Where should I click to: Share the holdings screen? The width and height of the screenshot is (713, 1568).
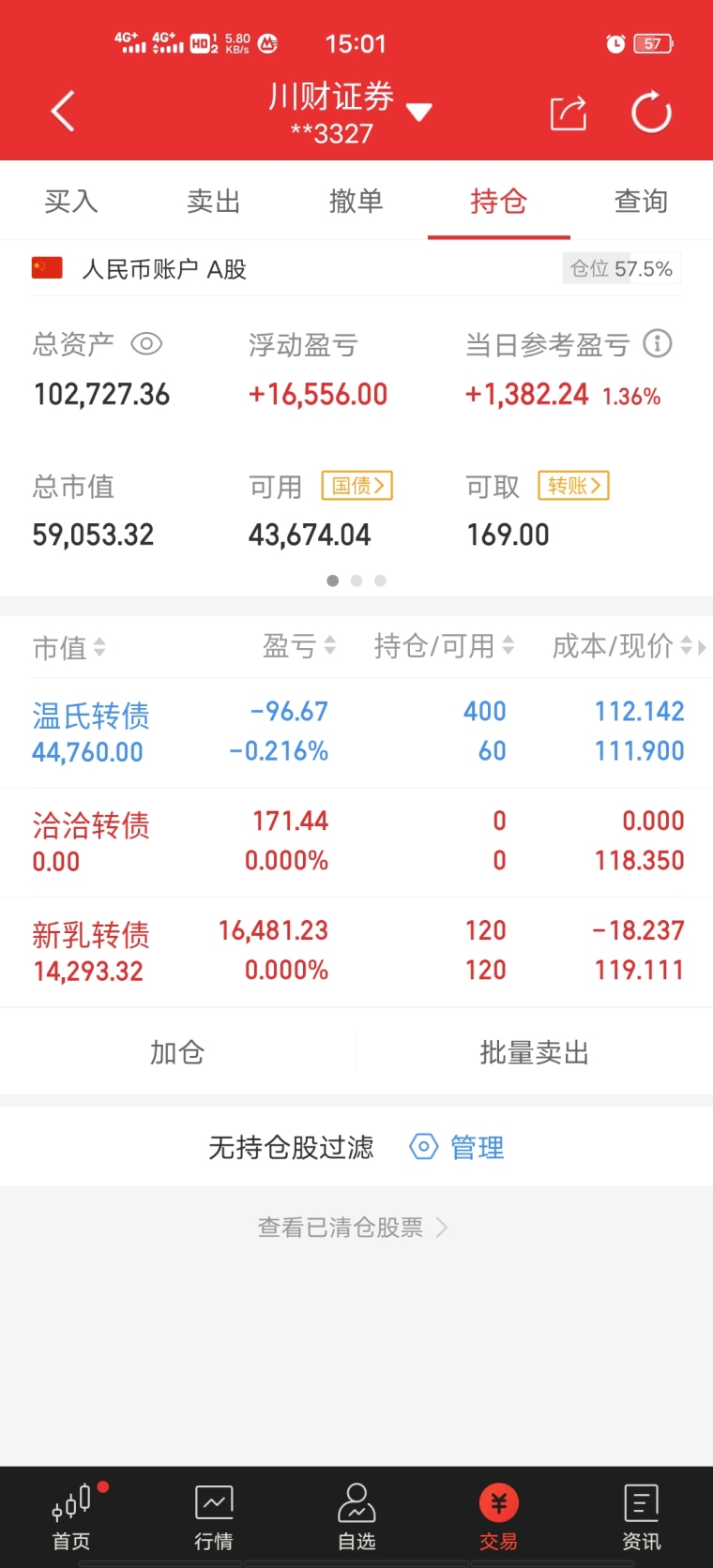[568, 113]
